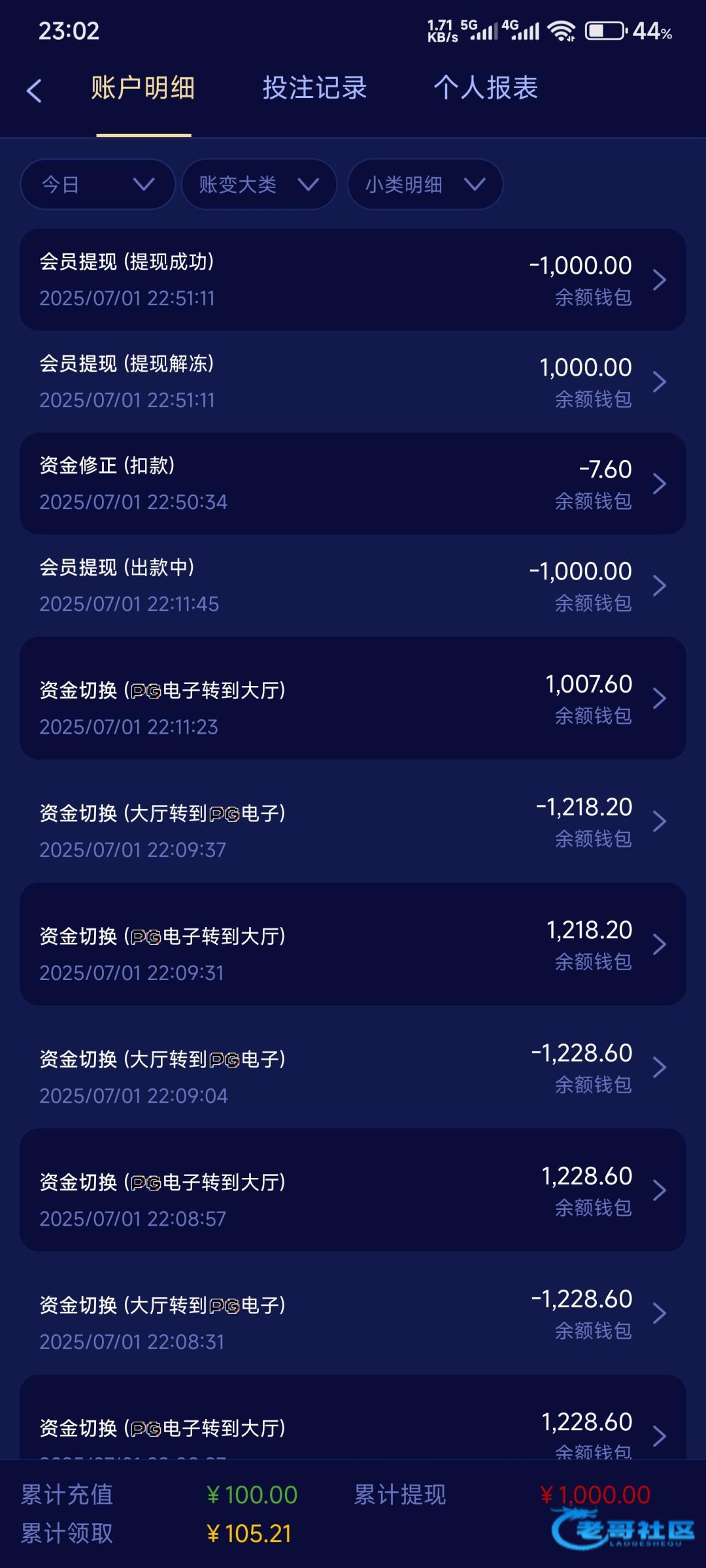
Task: Open the 账变大类 category dropdown
Action: [x=259, y=185]
